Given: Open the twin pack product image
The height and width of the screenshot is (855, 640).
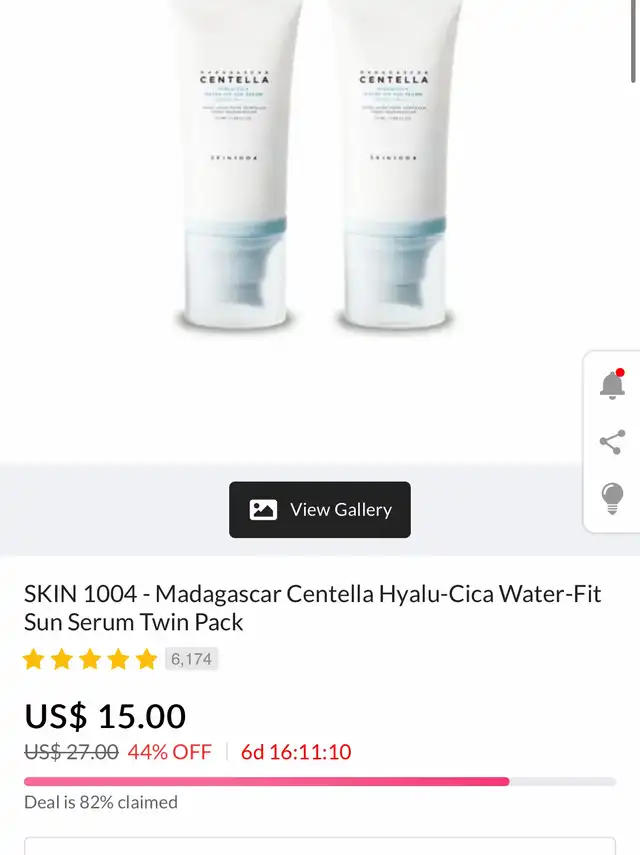Looking at the screenshot, I should tap(315, 166).
